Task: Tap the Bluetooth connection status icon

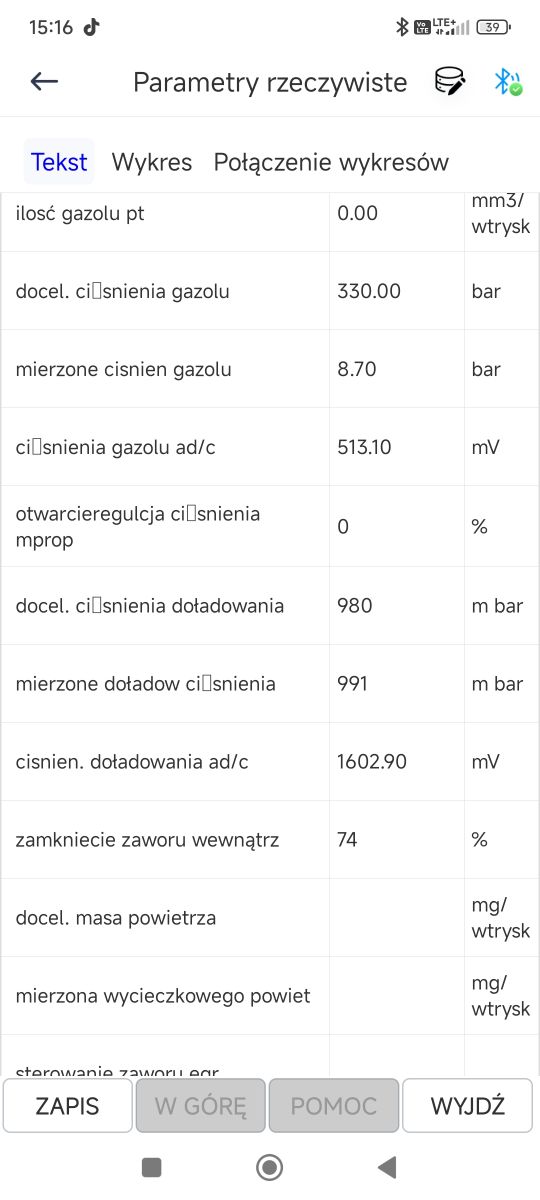Action: [508, 82]
